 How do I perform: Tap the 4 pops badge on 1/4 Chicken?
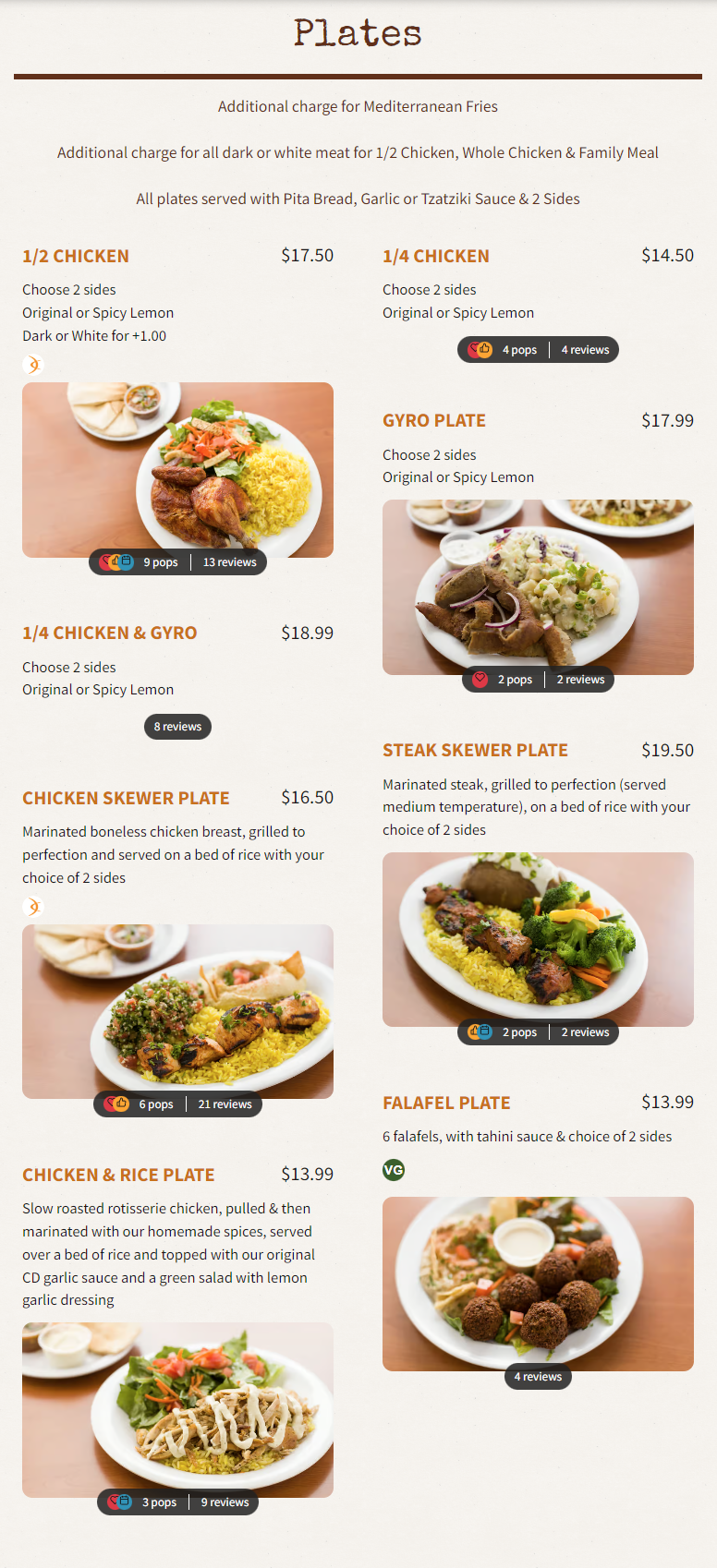[x=503, y=350]
